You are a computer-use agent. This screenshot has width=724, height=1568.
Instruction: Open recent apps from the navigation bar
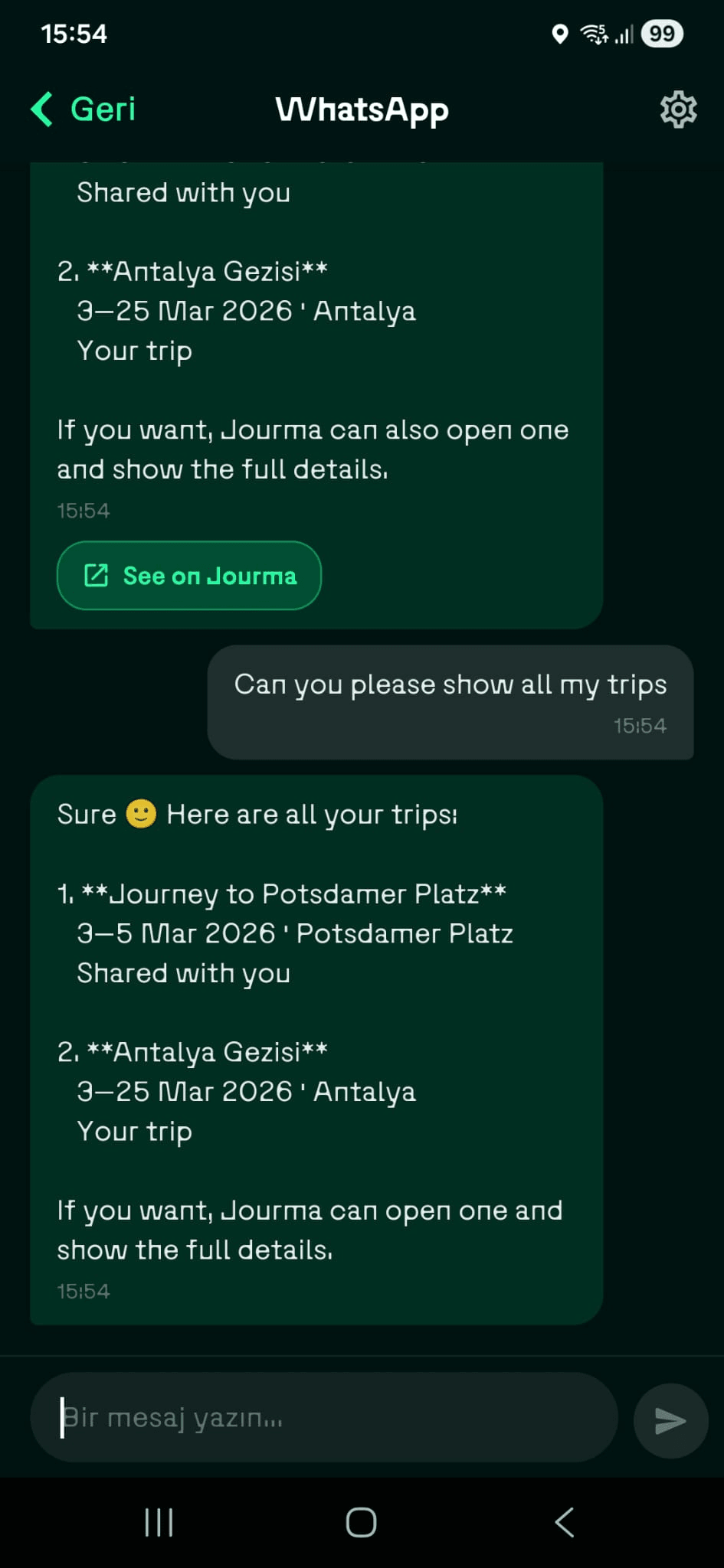coord(159,1522)
